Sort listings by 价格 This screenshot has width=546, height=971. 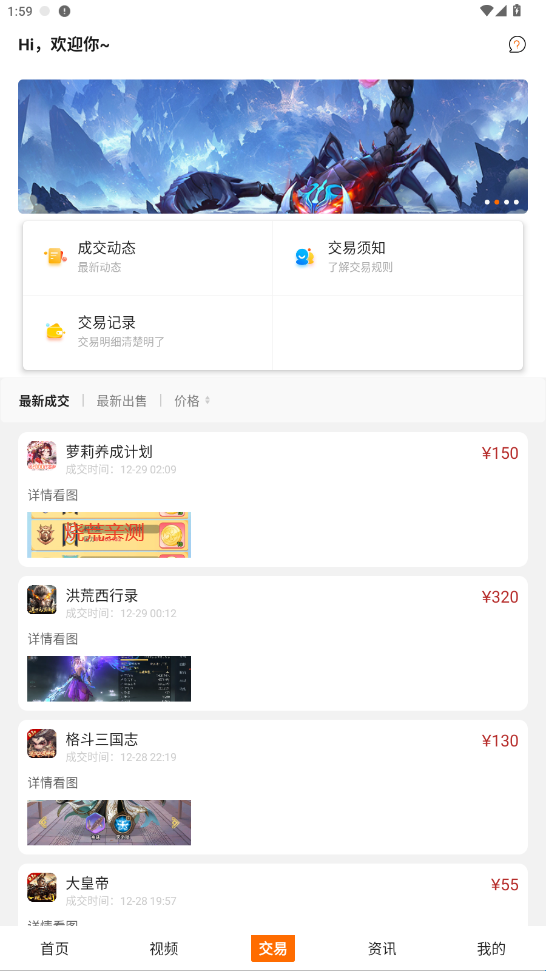[x=192, y=401]
